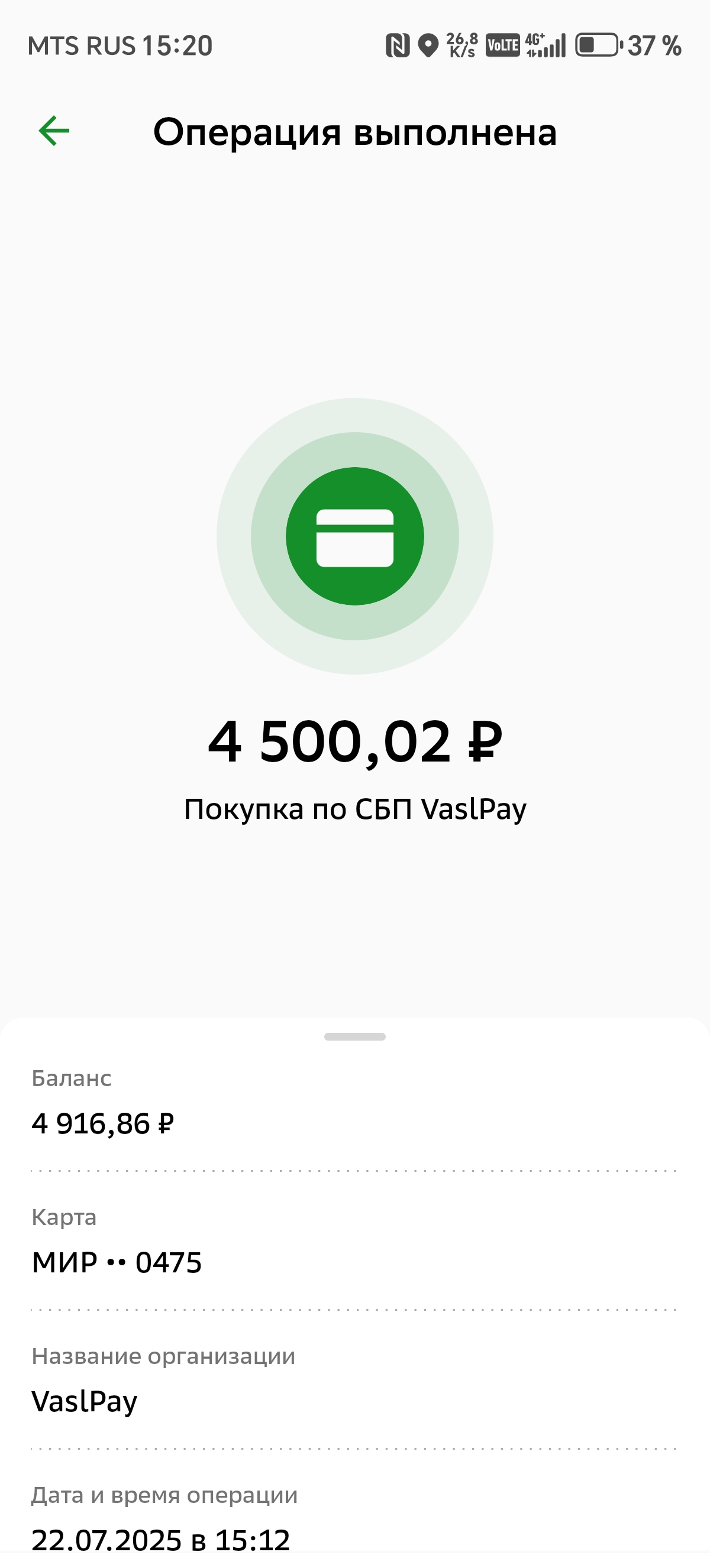
Task: Go back using the green arrow
Action: [x=54, y=131]
